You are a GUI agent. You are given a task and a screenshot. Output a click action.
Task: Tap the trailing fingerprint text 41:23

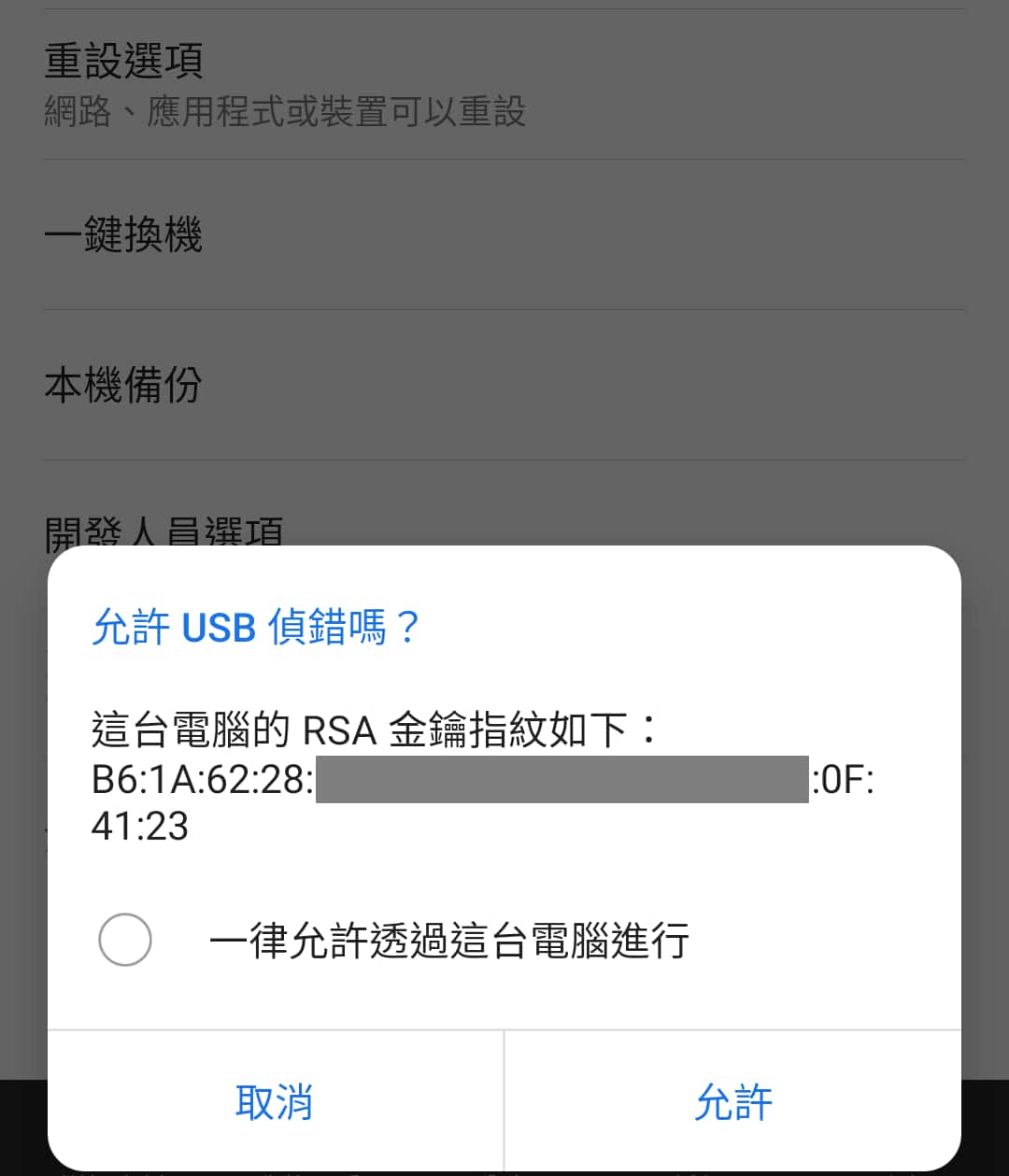pos(140,826)
